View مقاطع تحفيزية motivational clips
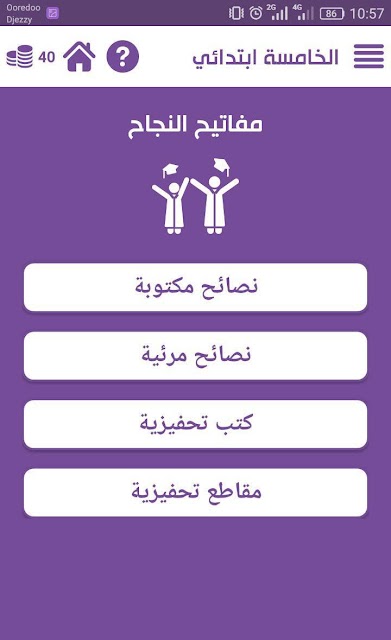 click(x=196, y=493)
